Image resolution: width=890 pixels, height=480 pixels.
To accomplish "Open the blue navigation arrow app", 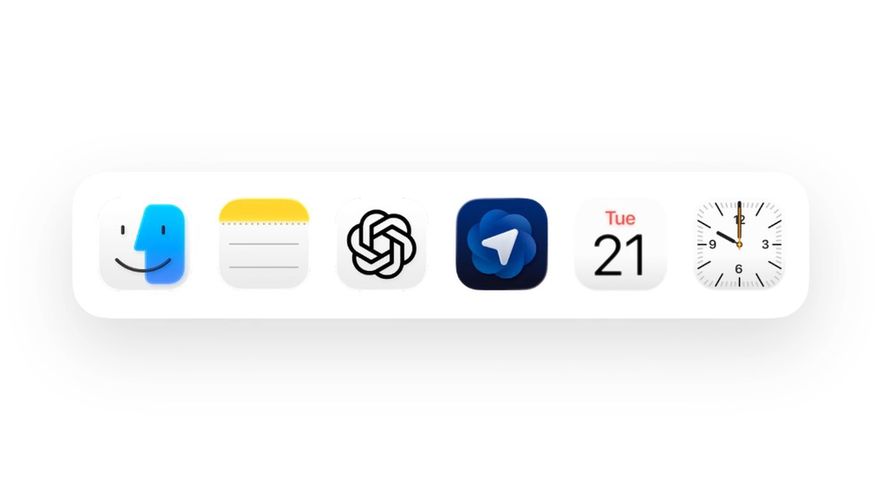I will pyautogui.click(x=501, y=244).
